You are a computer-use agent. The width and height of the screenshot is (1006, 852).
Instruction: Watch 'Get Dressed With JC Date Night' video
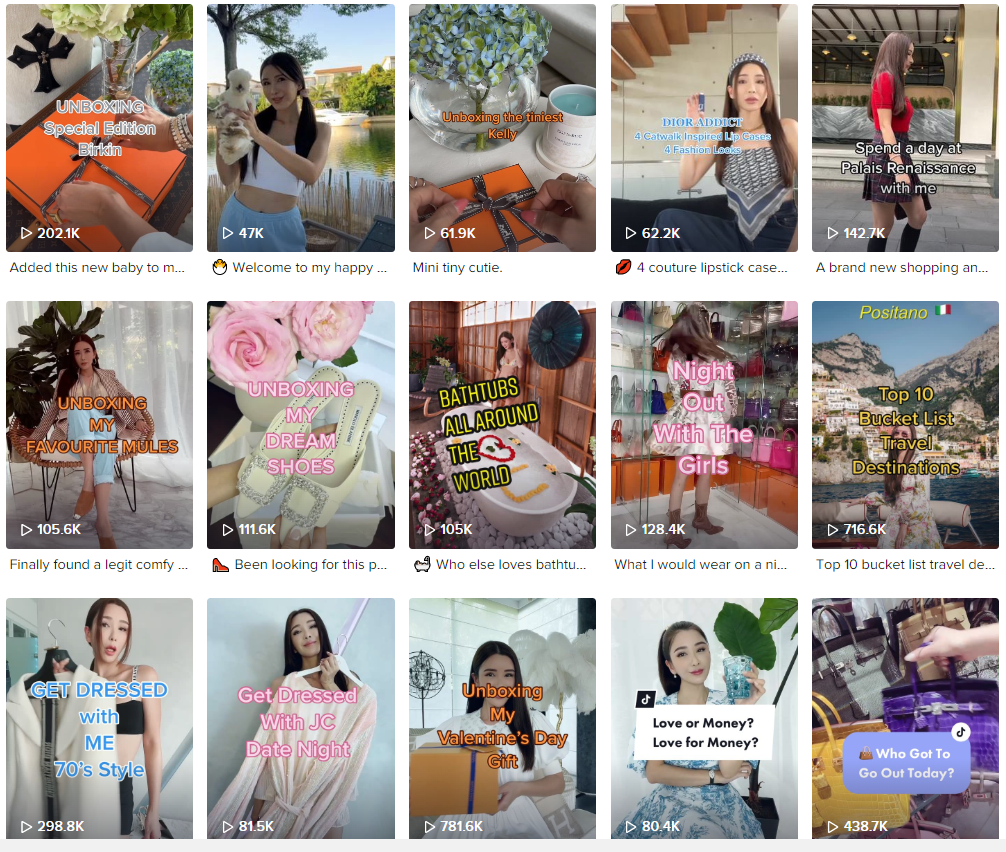pyautogui.click(x=300, y=718)
